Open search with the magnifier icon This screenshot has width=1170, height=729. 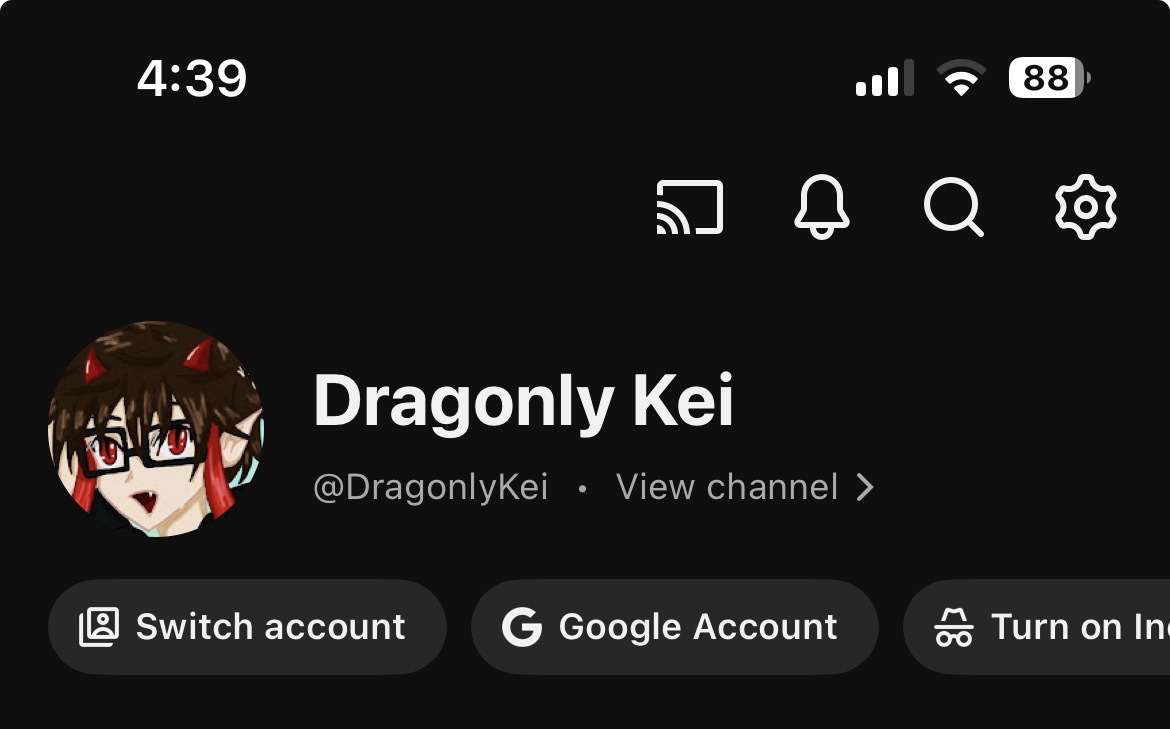click(x=952, y=207)
